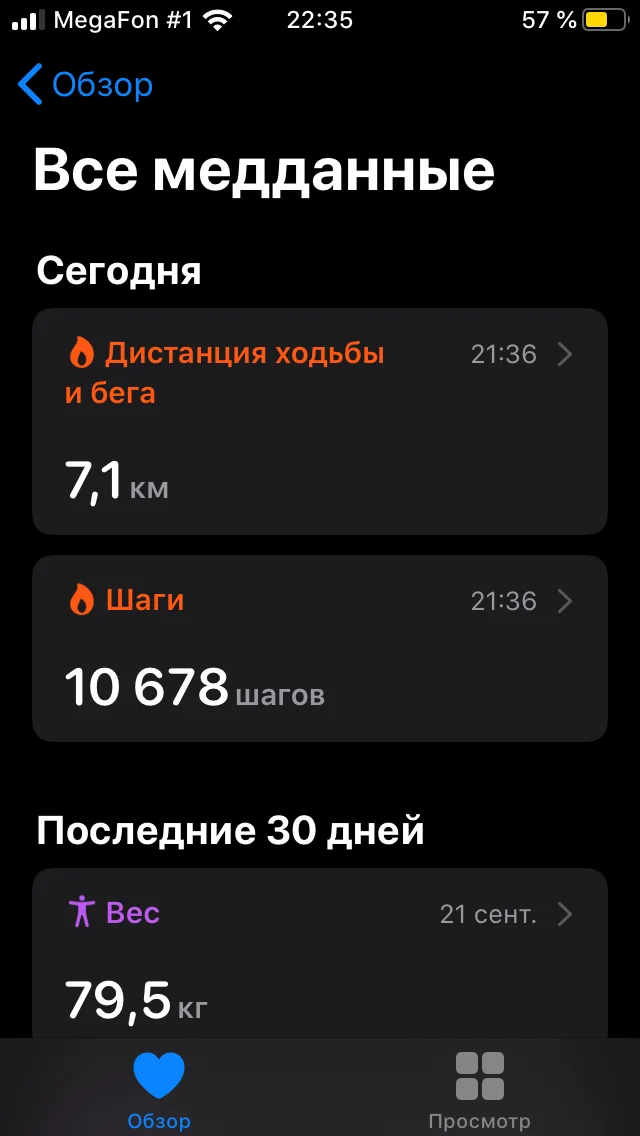Switch to the Просмотр tab
The width and height of the screenshot is (640, 1136).
tap(479, 1089)
